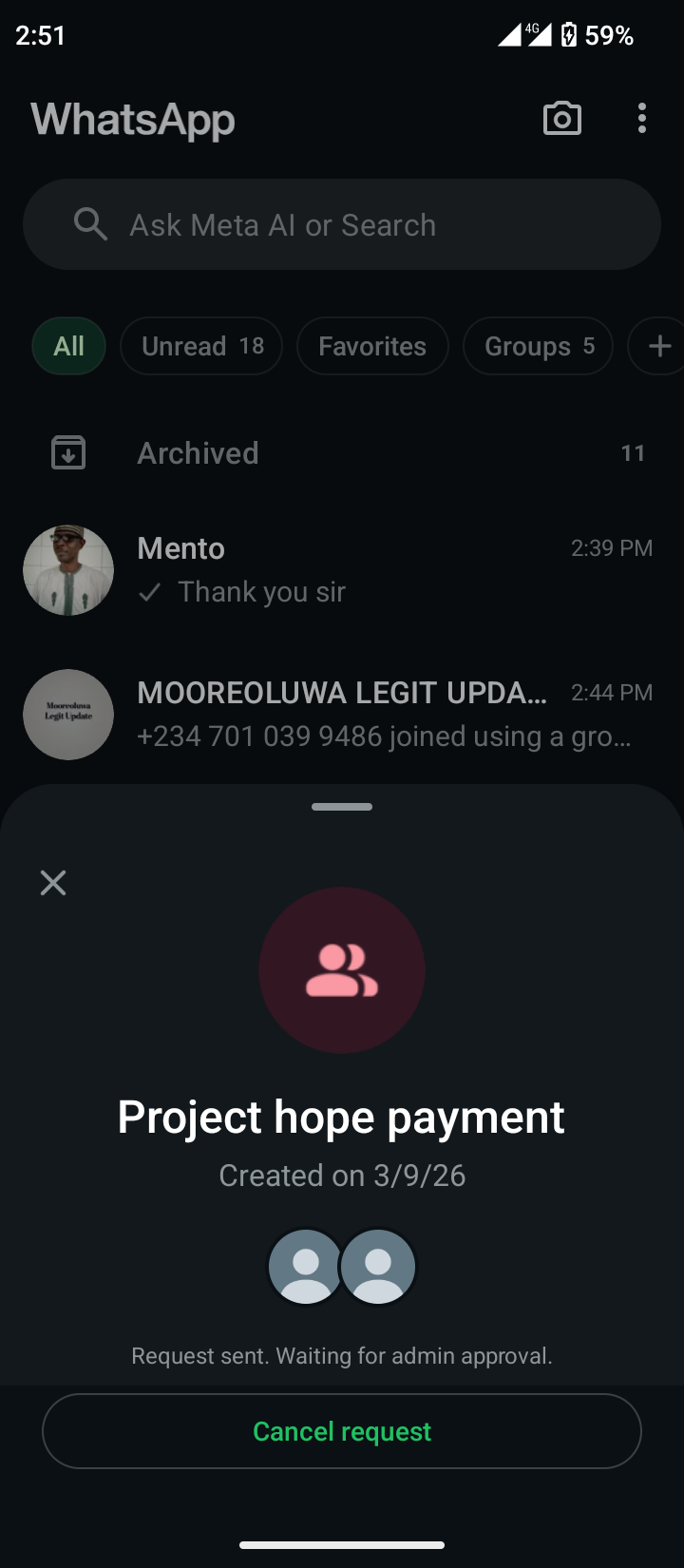This screenshot has width=684, height=1568.
Task: Close the Project hope payment sheet
Action: [53, 883]
